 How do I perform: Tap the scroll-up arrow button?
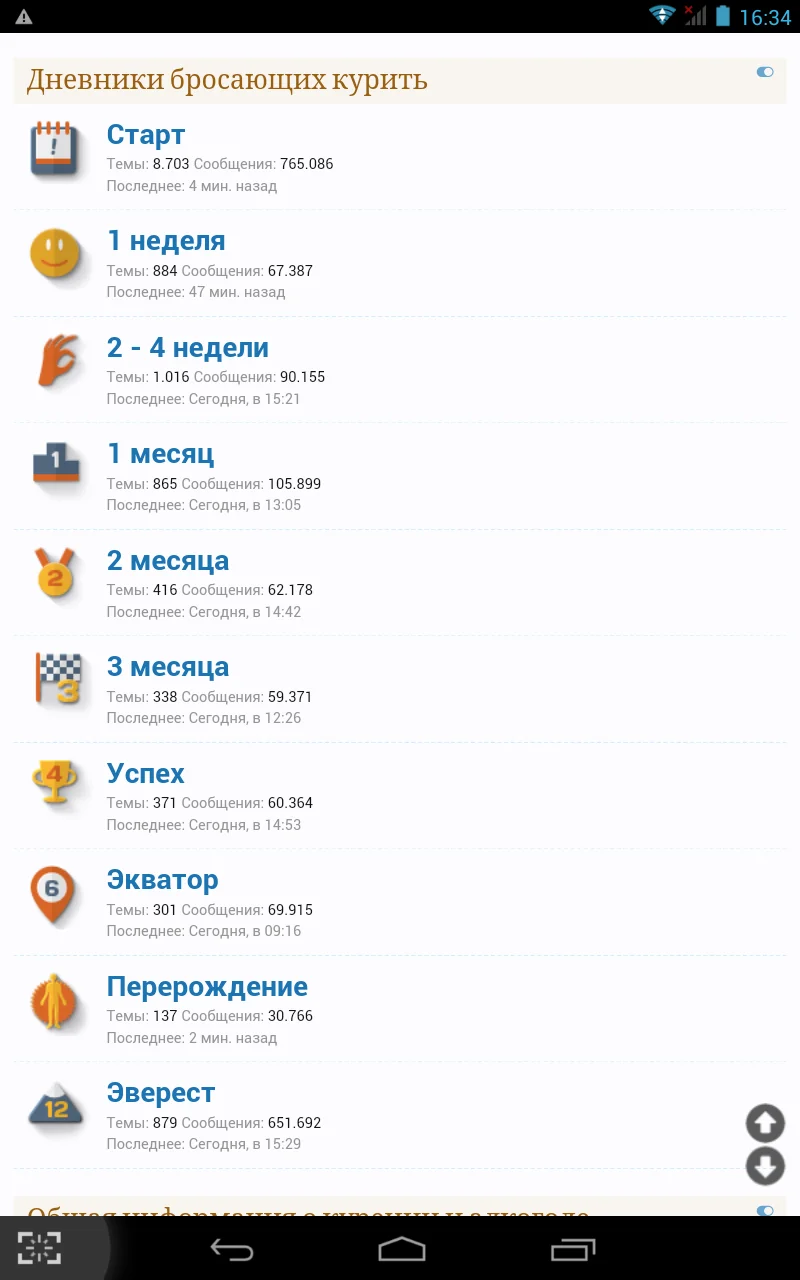[x=765, y=1123]
